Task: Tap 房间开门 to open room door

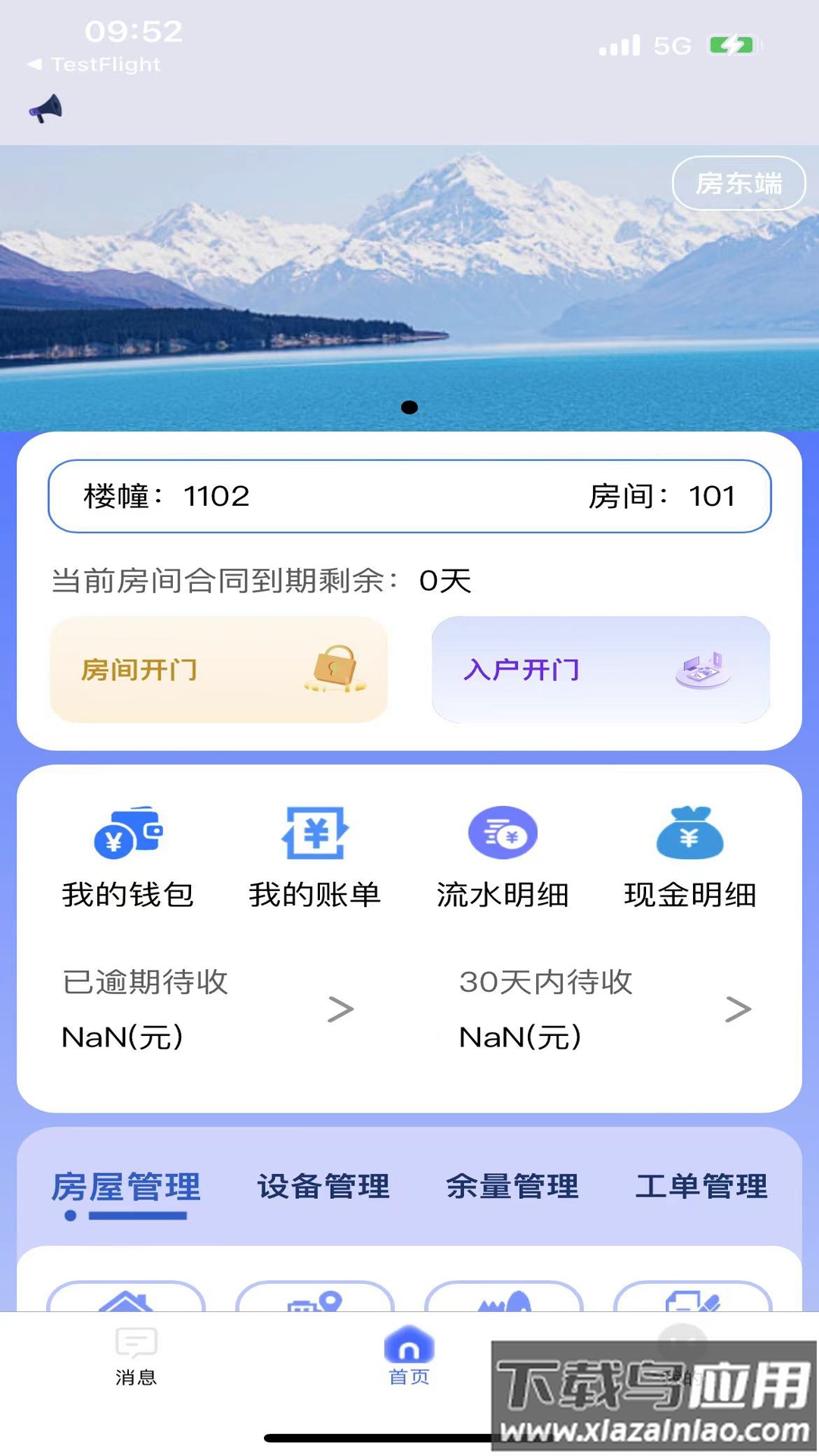Action: 218,670
